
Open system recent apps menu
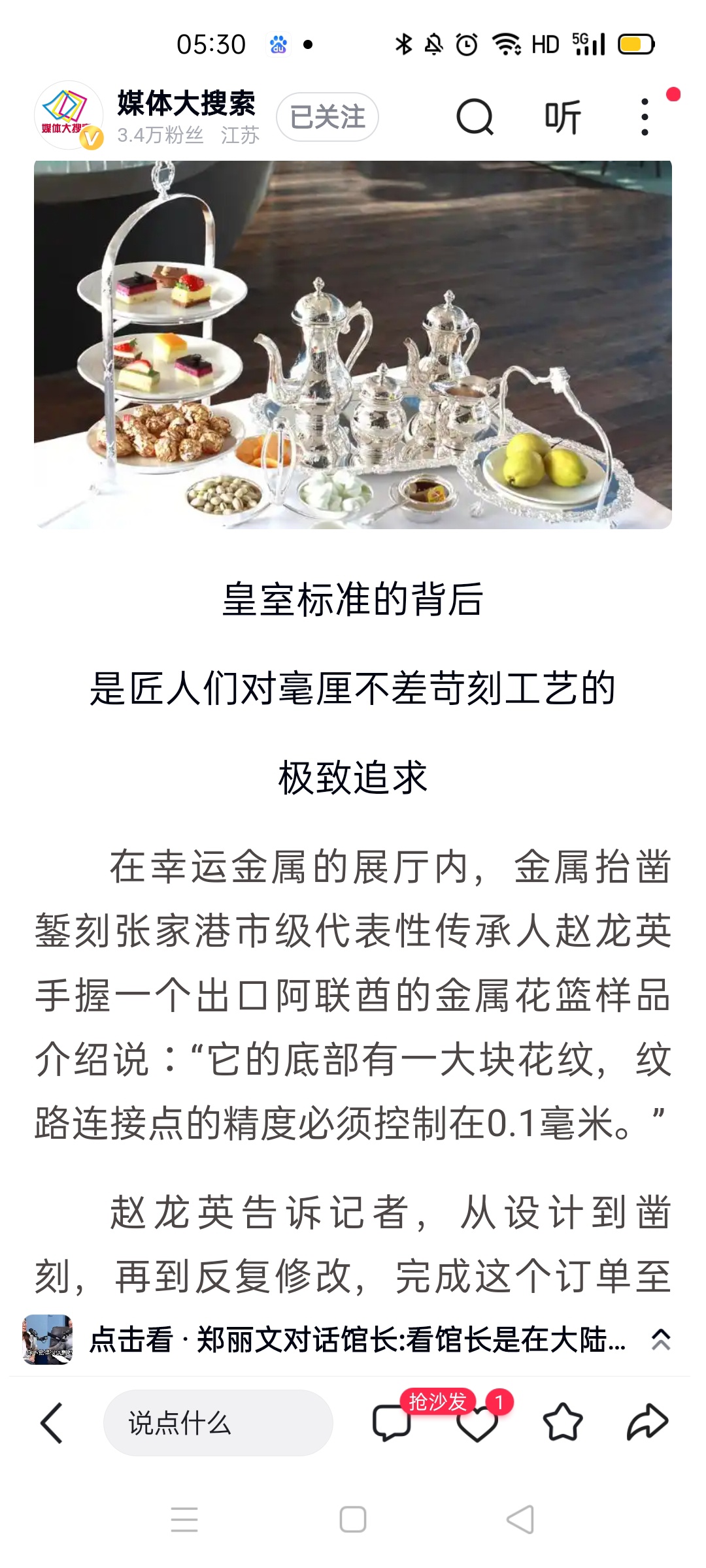click(184, 1519)
